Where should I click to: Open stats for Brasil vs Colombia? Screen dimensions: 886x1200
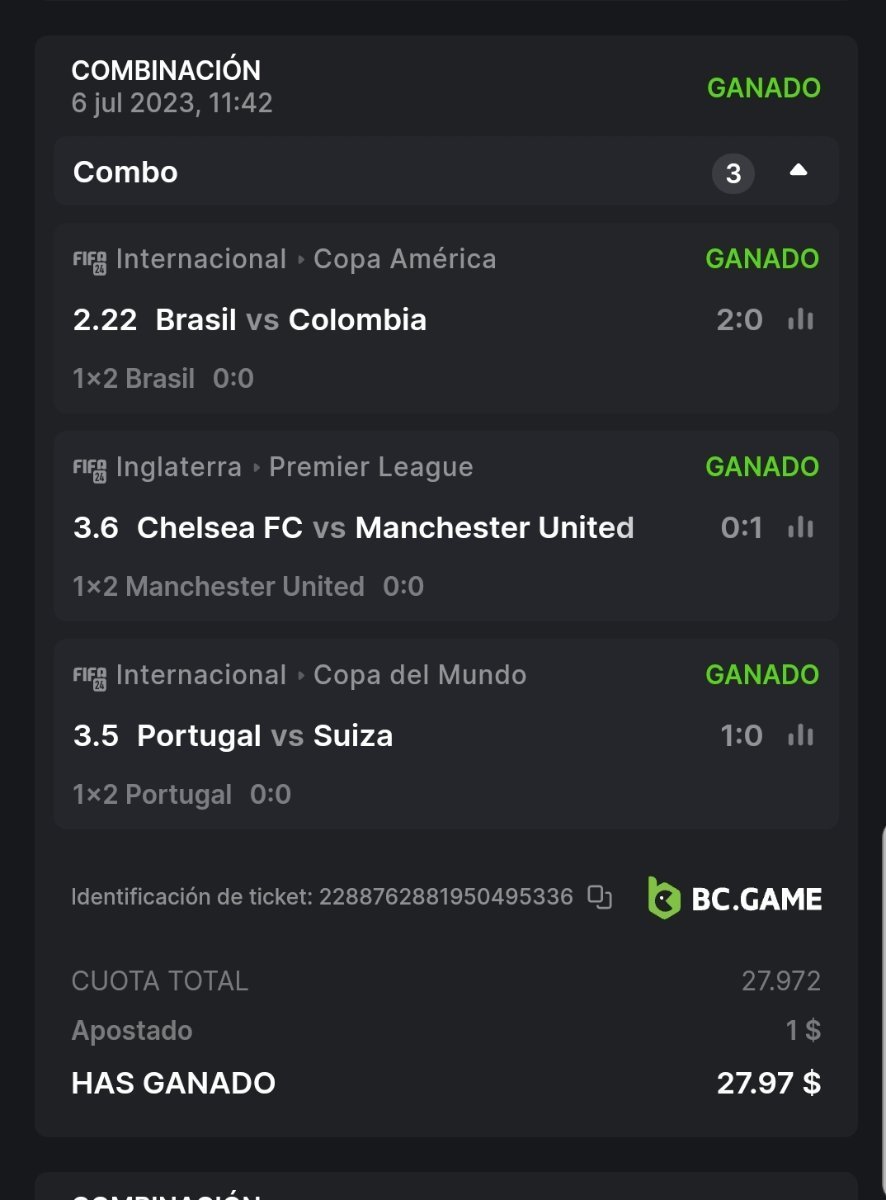point(800,320)
